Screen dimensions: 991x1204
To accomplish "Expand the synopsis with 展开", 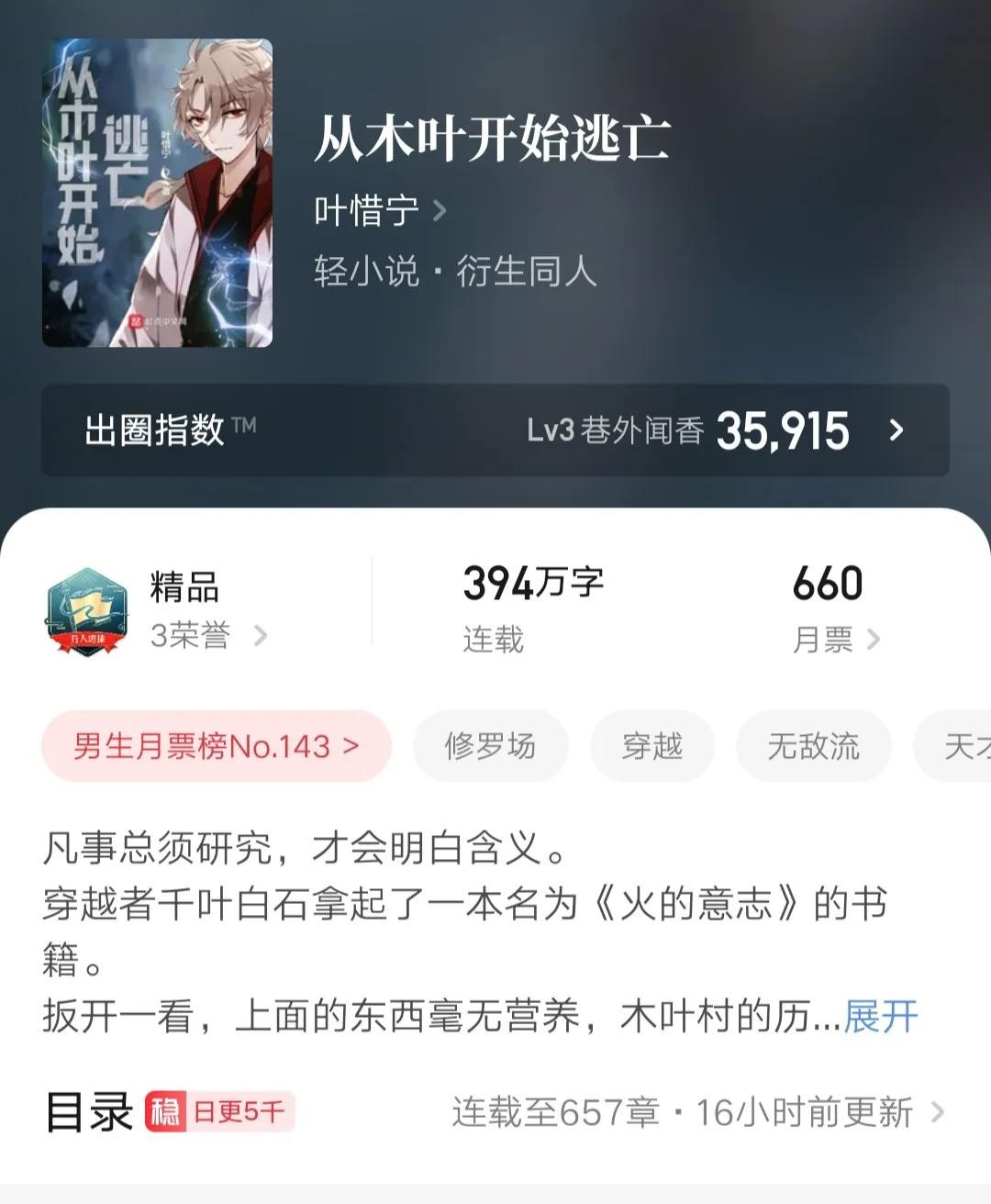I will (x=881, y=1016).
